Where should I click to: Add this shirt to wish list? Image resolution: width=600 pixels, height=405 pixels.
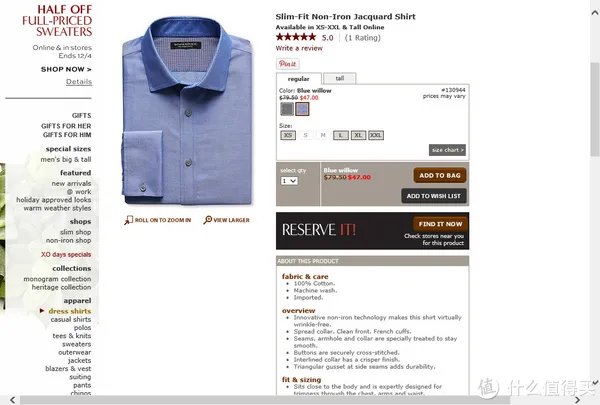[x=434, y=196]
